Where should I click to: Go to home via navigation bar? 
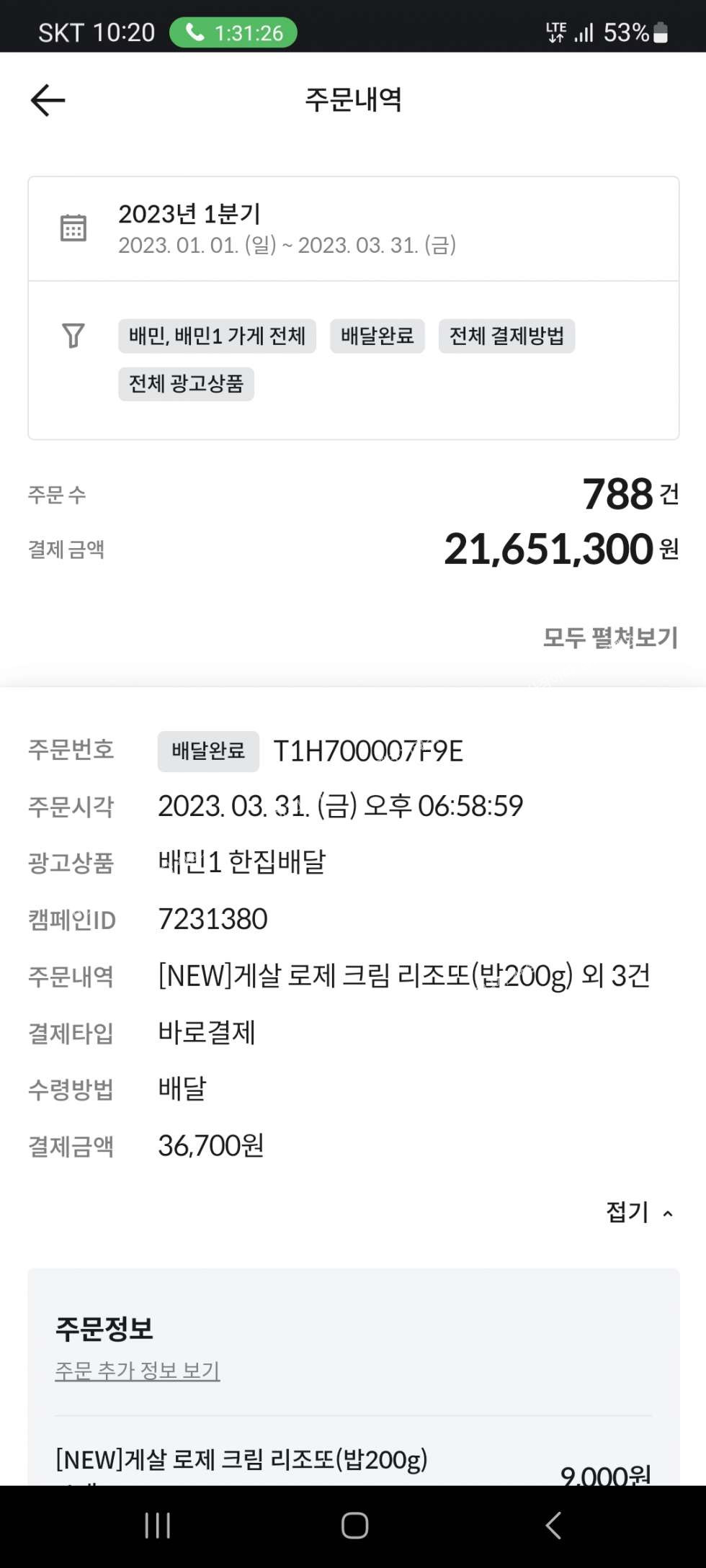coord(354,1526)
